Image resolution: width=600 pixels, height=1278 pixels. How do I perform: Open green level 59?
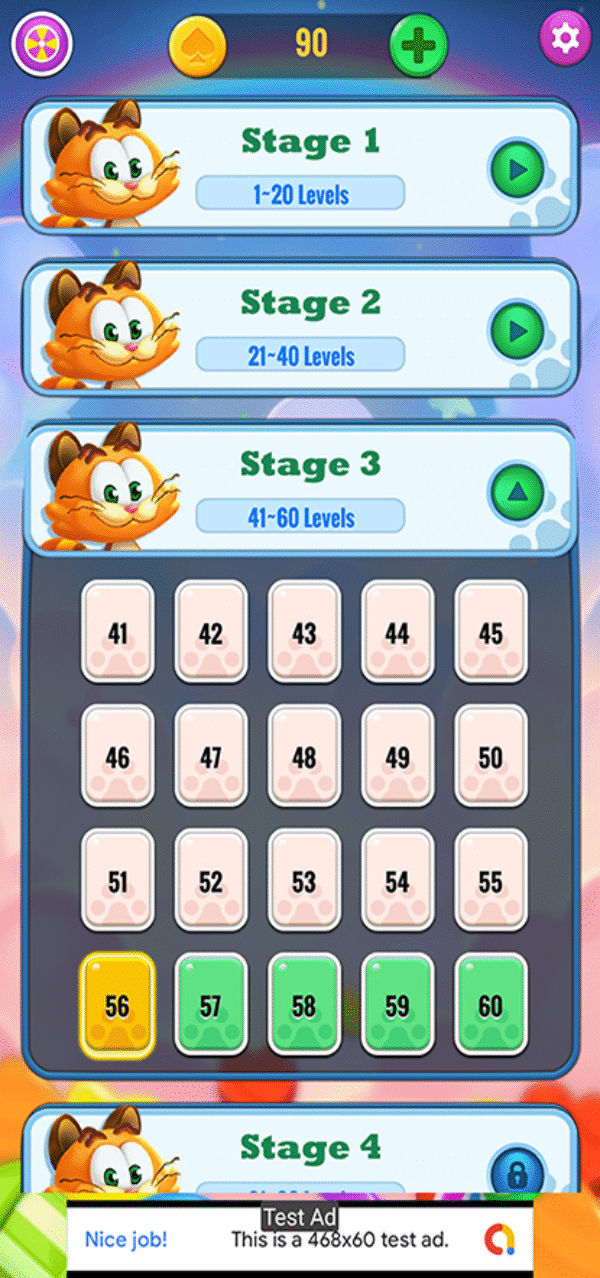click(397, 1004)
